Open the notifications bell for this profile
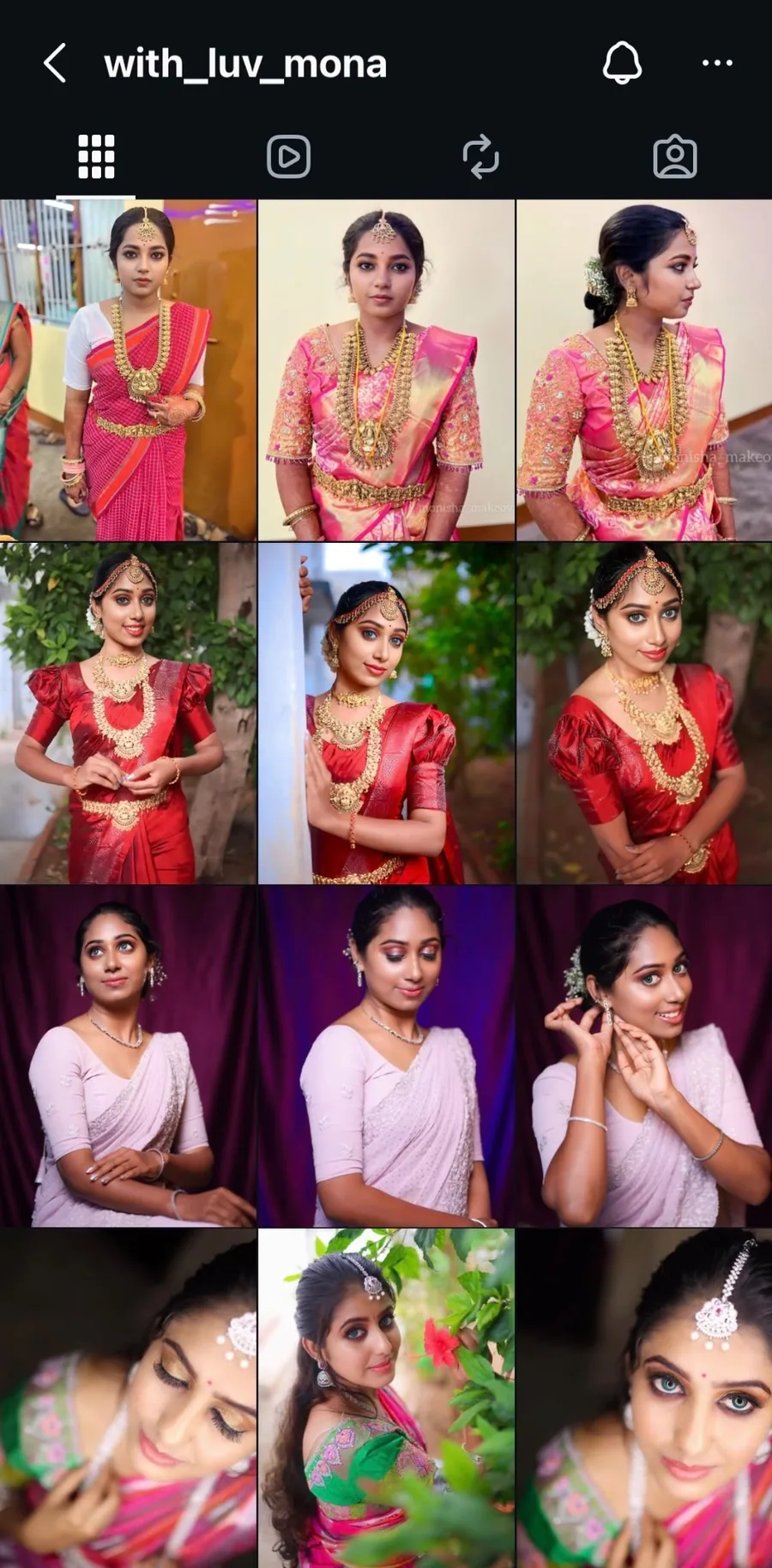Viewport: 772px width, 1568px height. click(622, 63)
